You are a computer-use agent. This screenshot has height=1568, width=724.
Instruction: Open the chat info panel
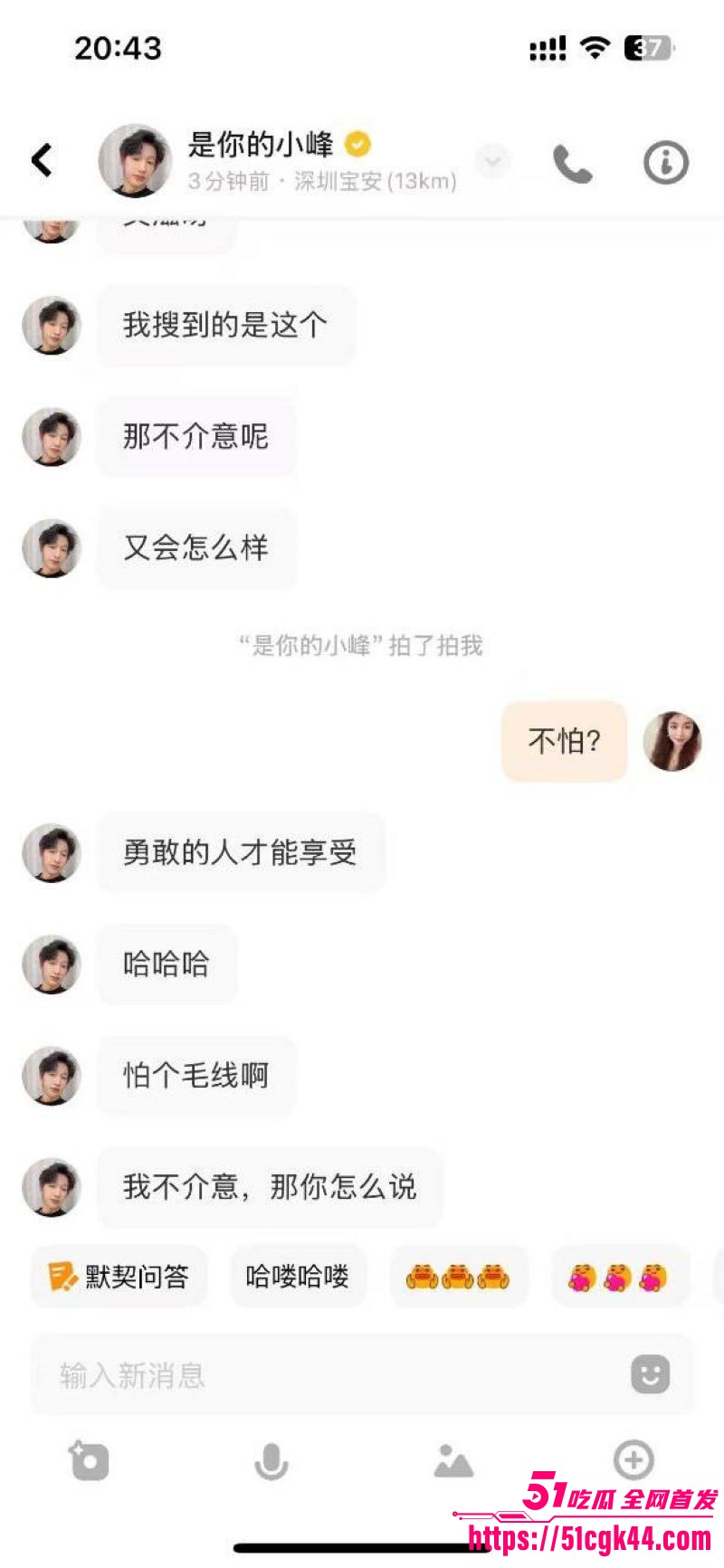click(665, 163)
